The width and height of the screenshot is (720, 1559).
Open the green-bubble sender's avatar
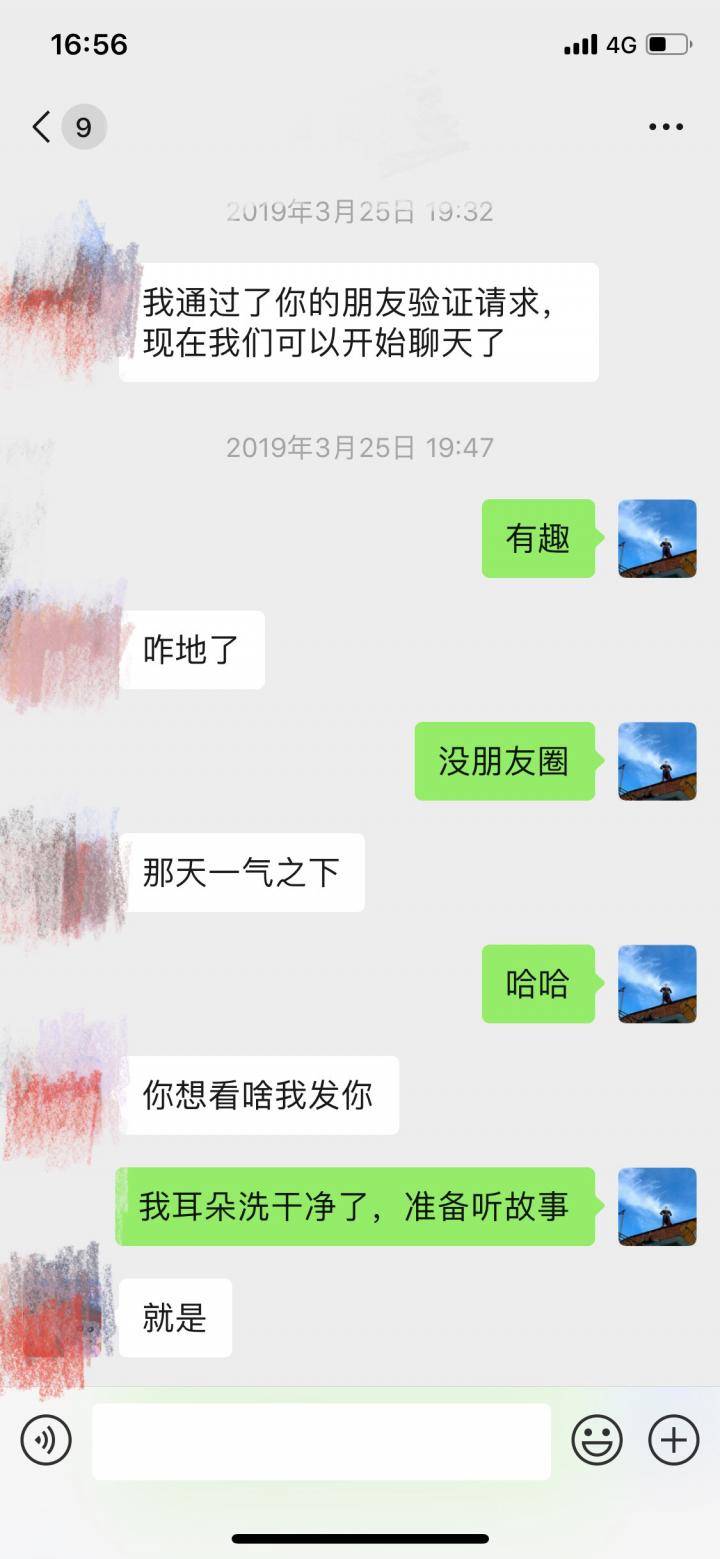[657, 539]
